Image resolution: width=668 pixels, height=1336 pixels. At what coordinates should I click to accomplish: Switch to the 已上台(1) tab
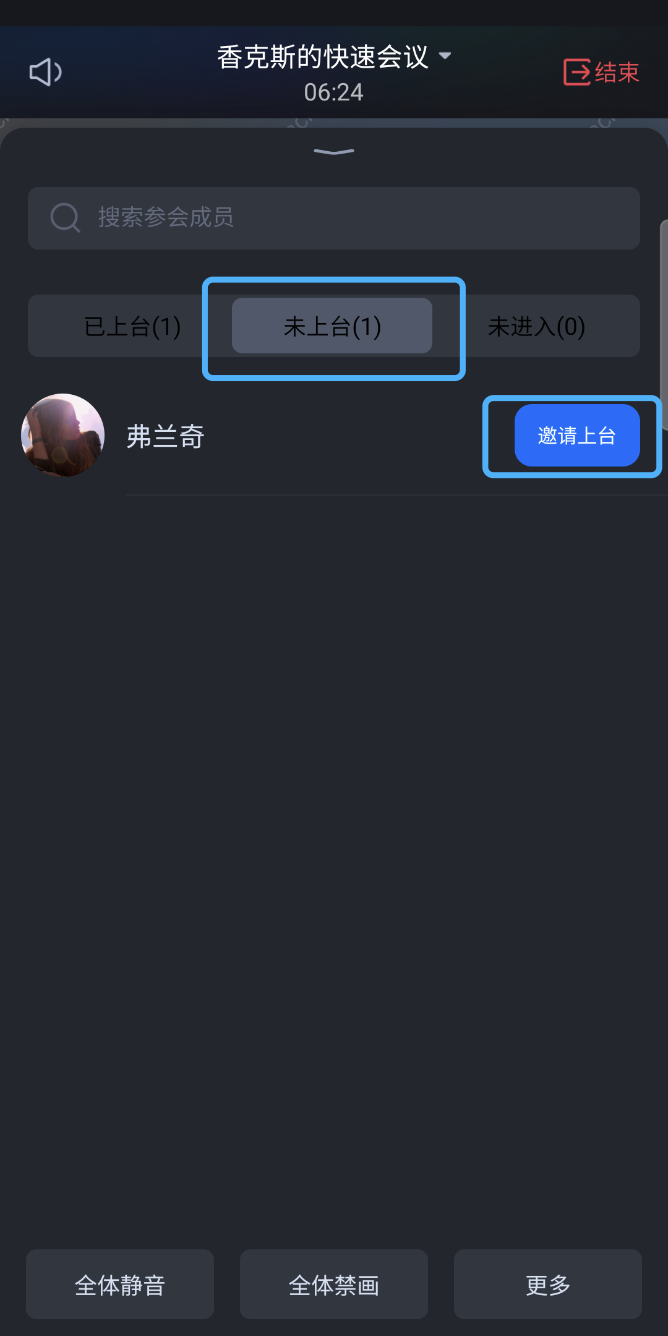point(132,326)
